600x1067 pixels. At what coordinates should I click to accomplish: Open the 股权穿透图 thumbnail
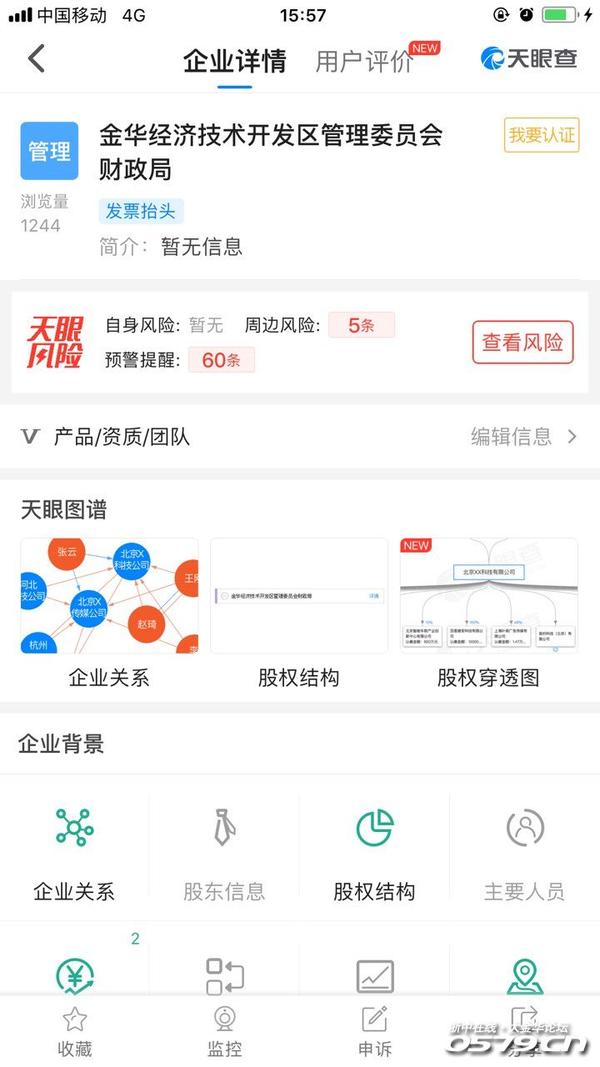488,597
